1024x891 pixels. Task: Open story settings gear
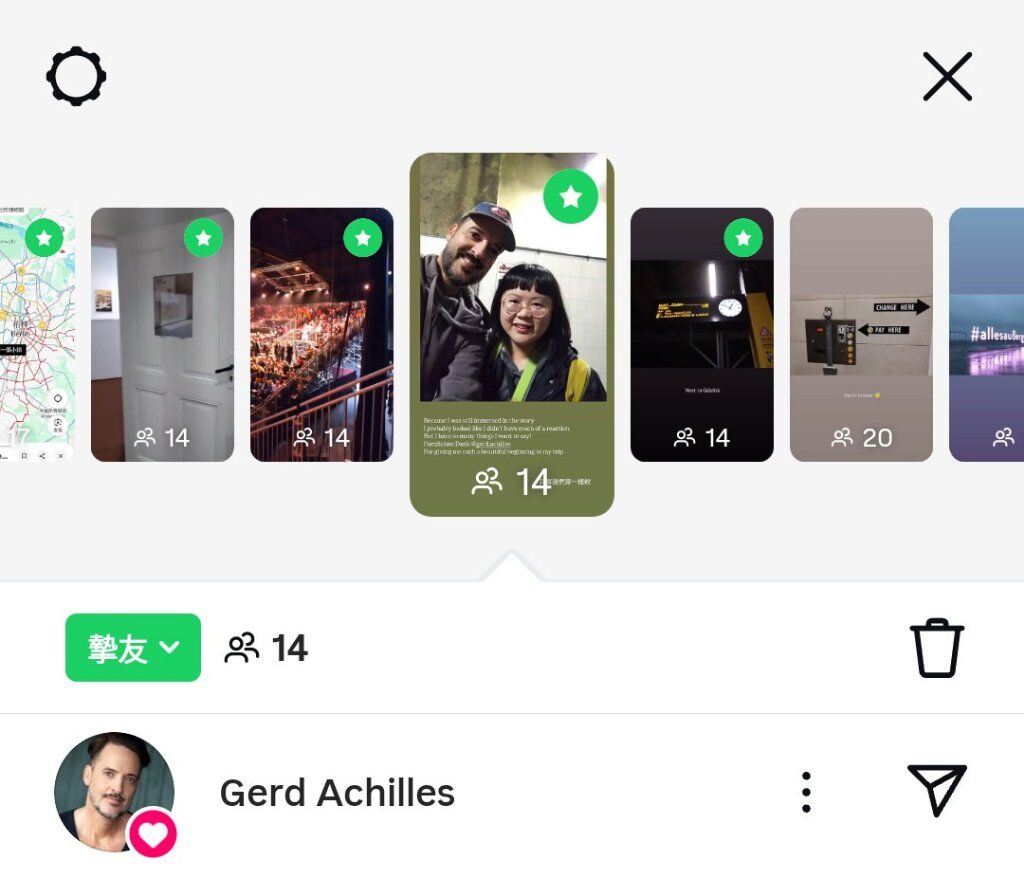tap(76, 77)
